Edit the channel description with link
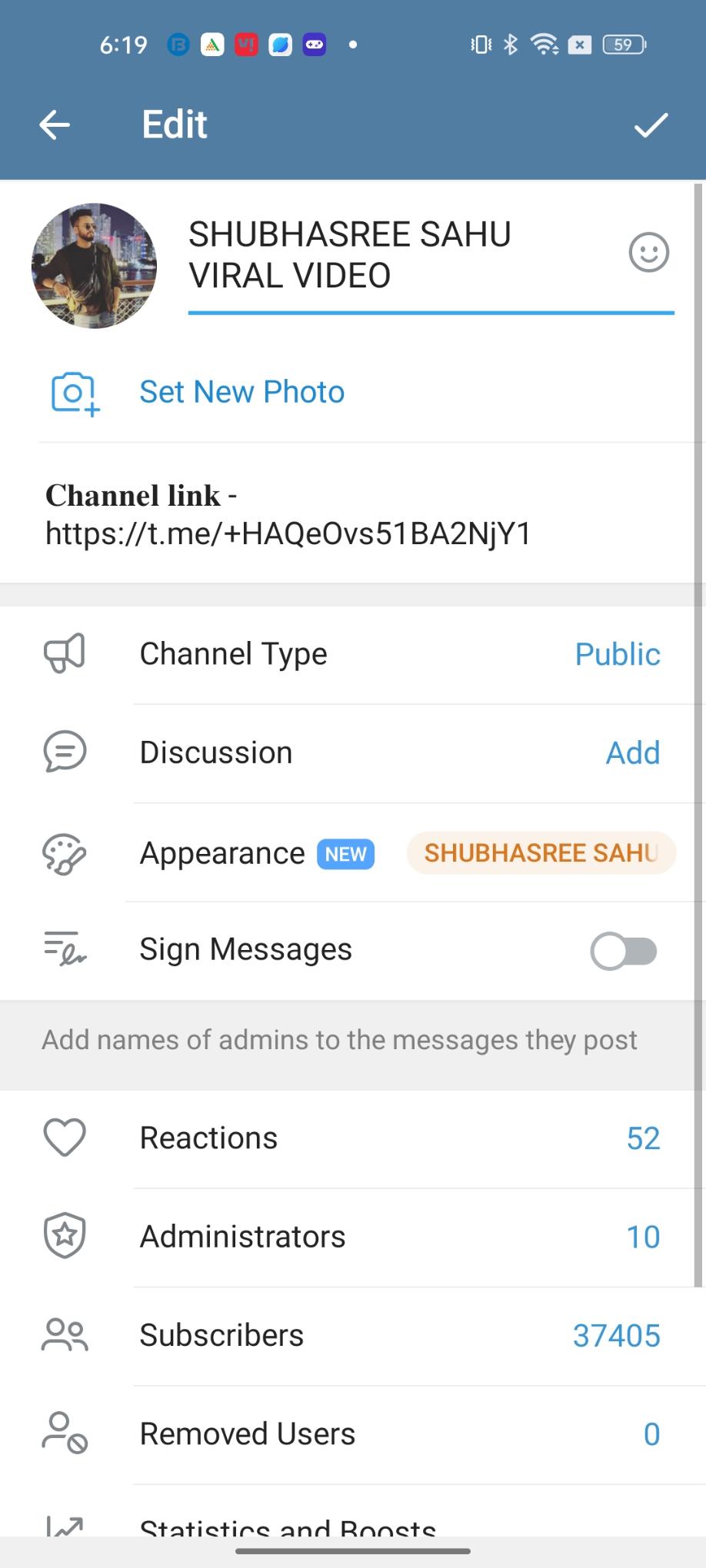Viewport: 706px width, 1568px height. pos(288,514)
